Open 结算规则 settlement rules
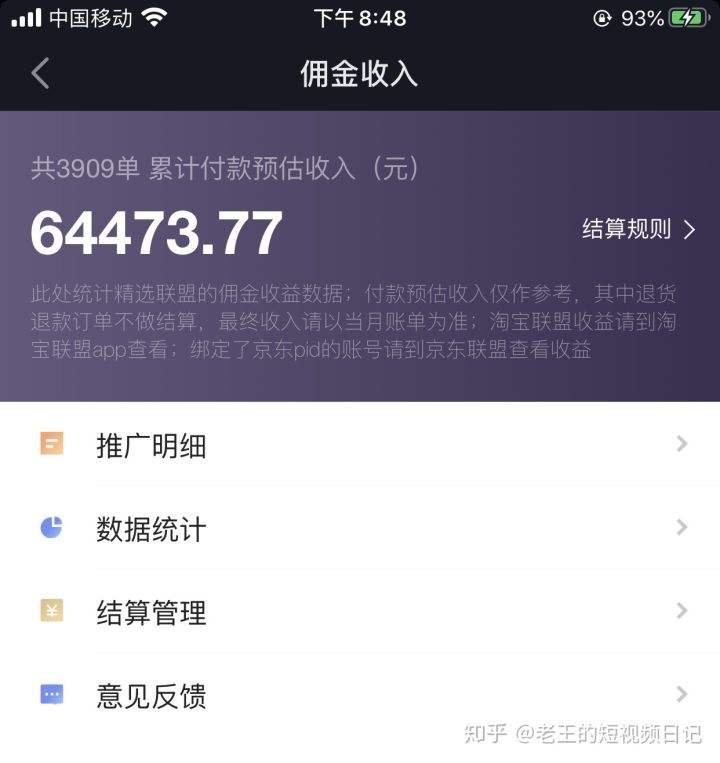 tap(630, 229)
